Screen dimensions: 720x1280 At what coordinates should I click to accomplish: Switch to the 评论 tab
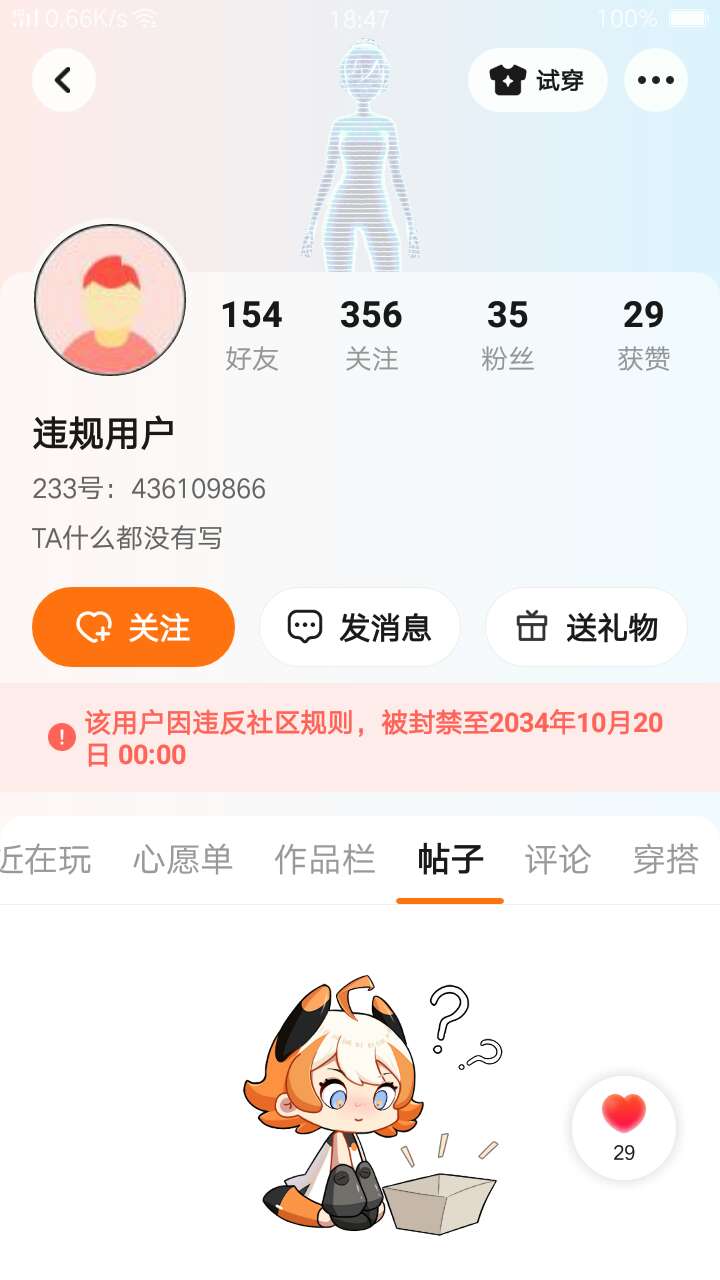tap(558, 859)
